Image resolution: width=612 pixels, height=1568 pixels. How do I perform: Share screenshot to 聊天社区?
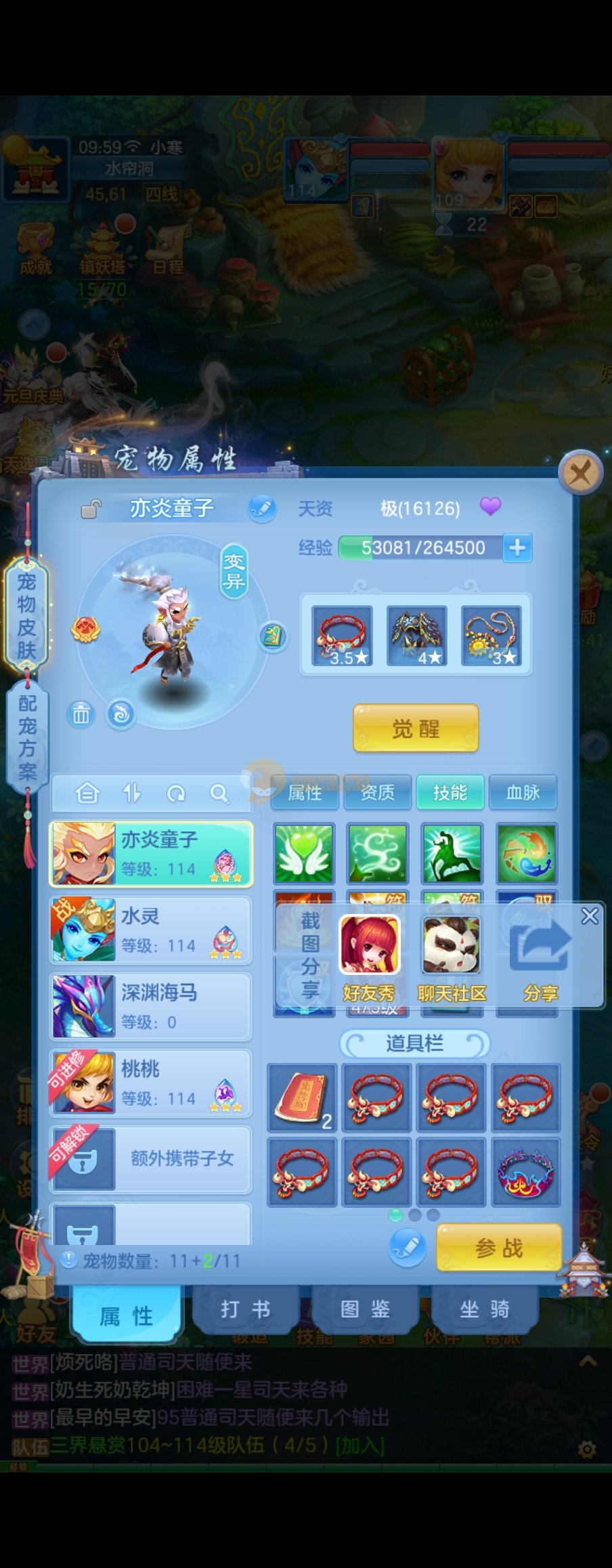tap(452, 956)
